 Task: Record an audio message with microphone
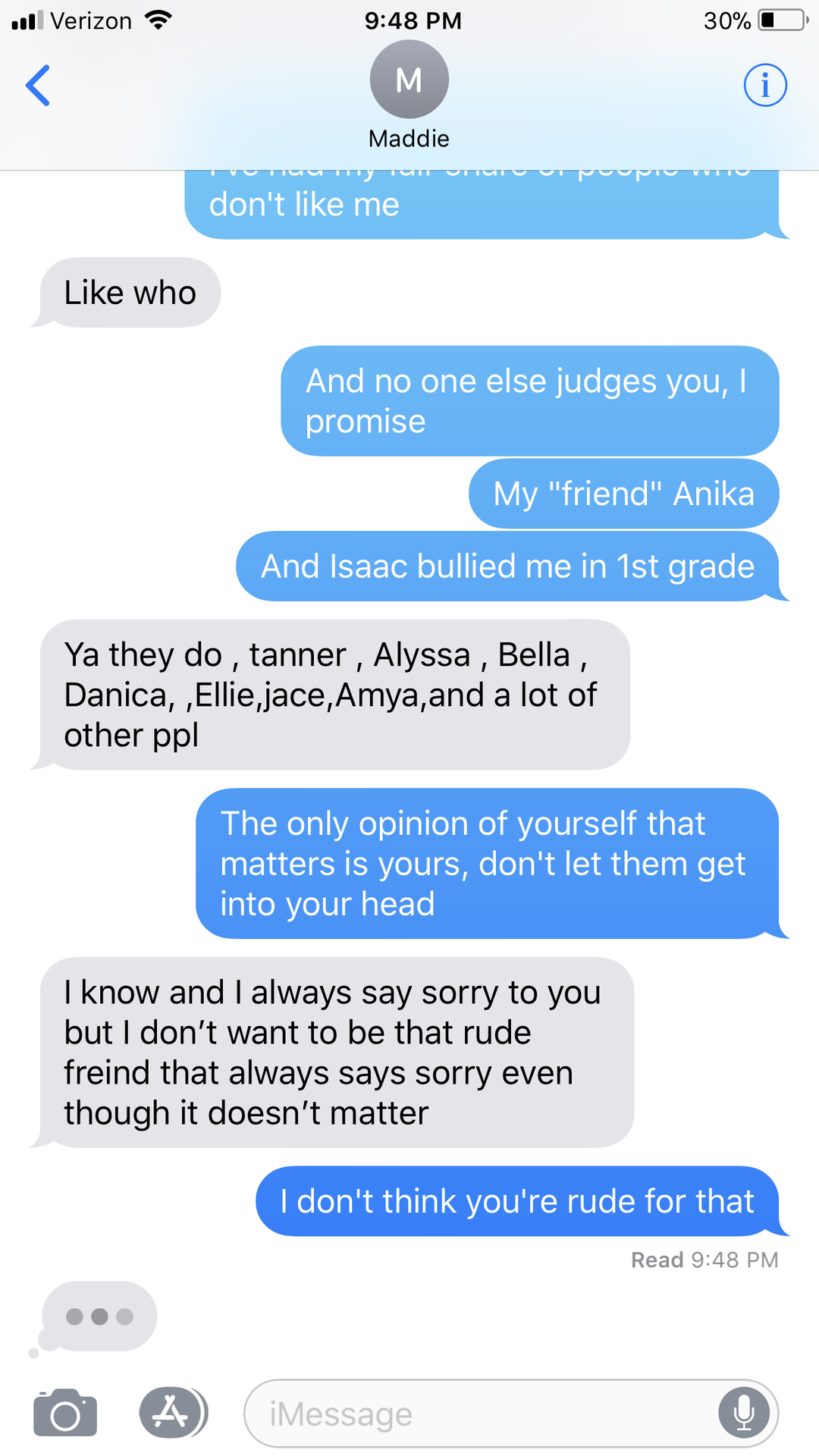point(744,1414)
